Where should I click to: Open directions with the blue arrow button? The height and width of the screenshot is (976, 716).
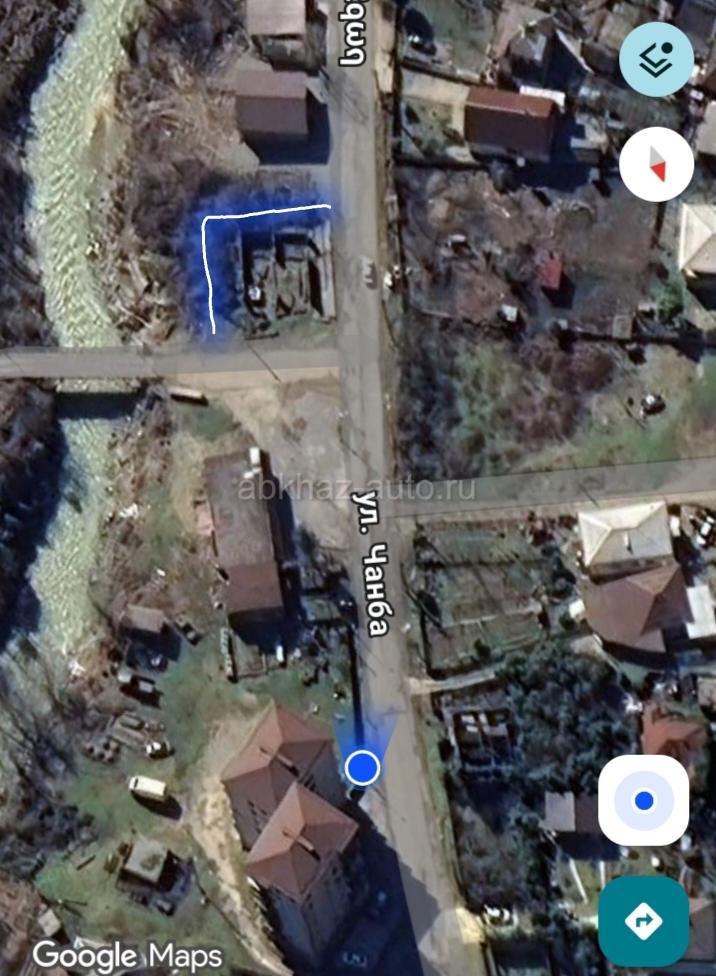click(x=643, y=920)
